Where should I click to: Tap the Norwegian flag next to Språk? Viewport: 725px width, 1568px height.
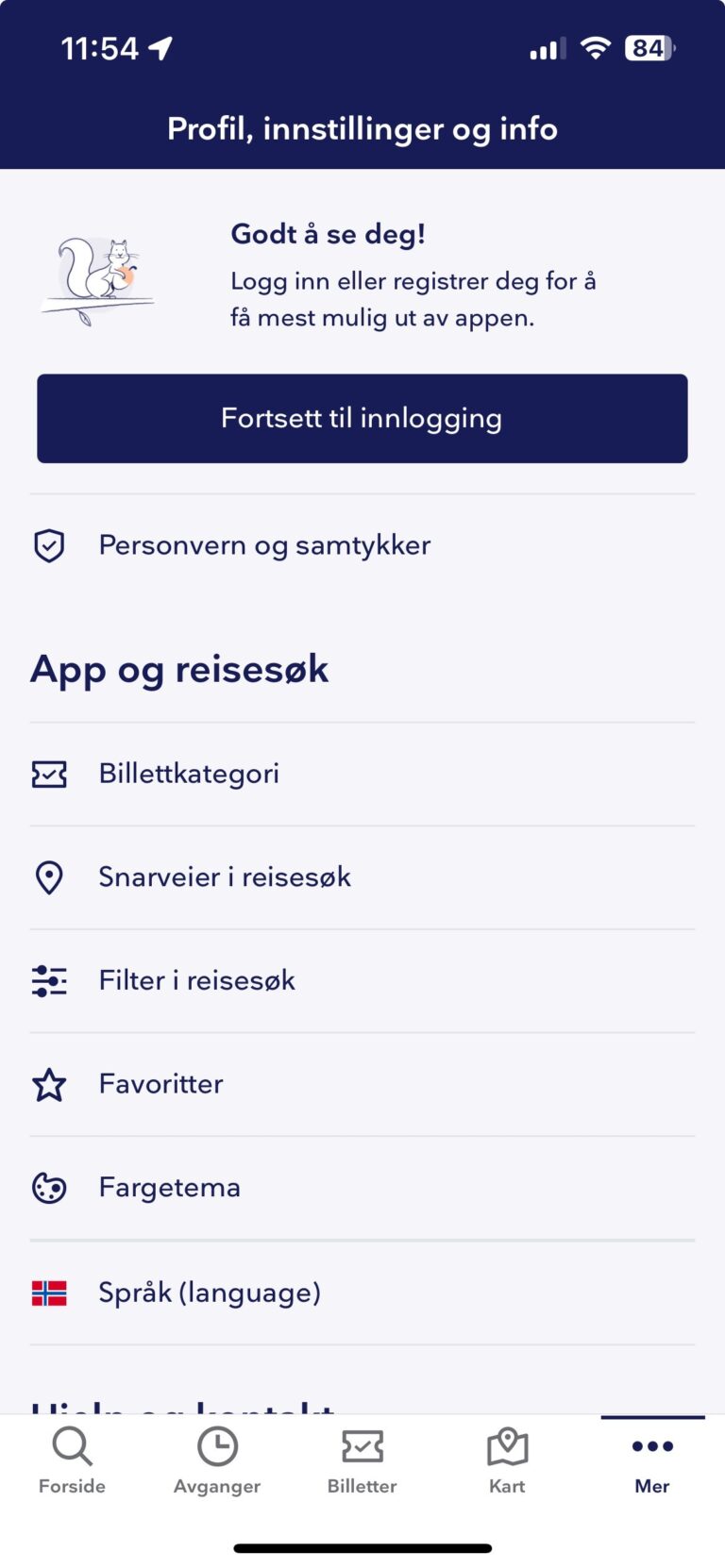[50, 1293]
